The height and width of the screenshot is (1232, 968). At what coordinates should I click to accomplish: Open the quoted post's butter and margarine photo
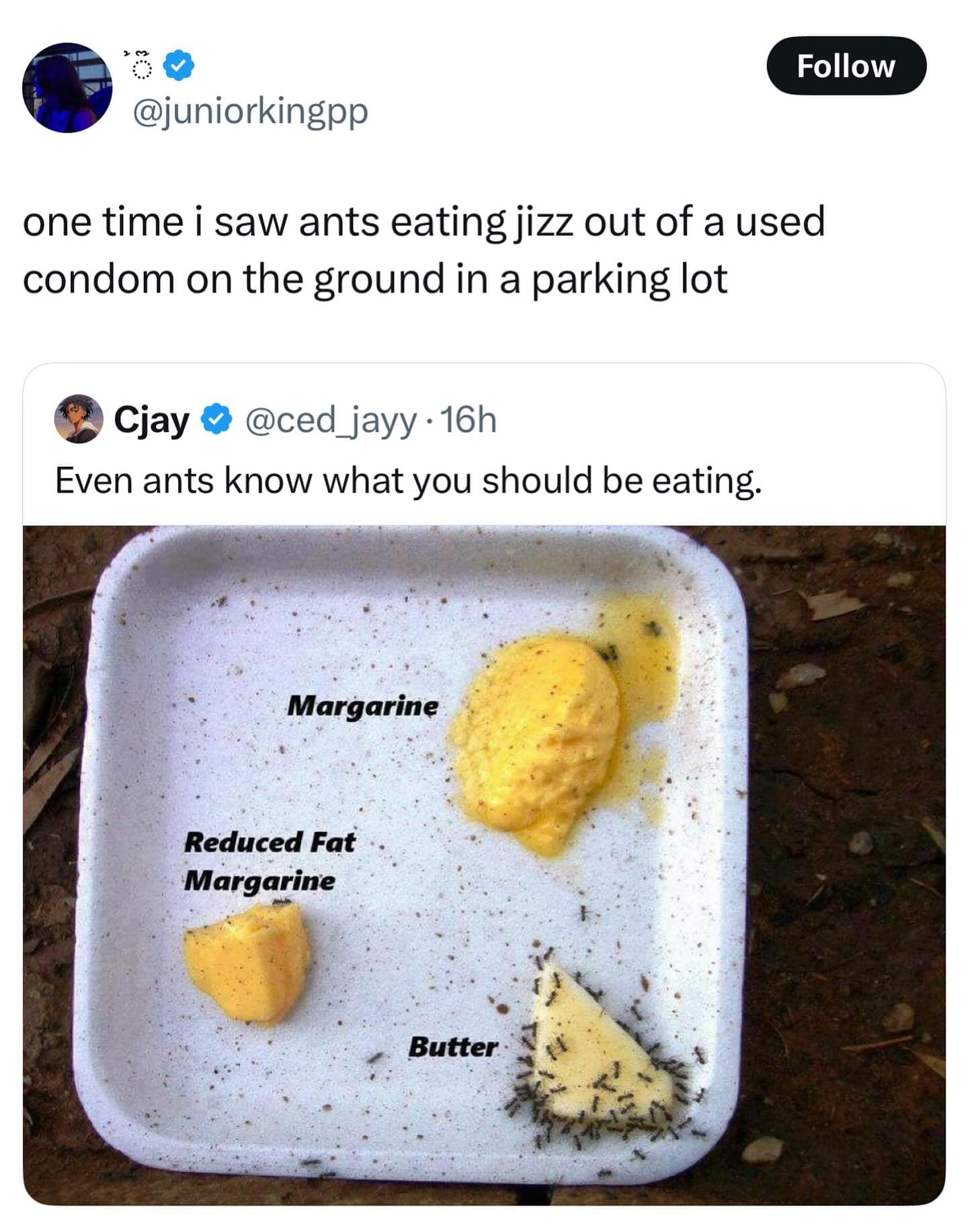(x=484, y=864)
